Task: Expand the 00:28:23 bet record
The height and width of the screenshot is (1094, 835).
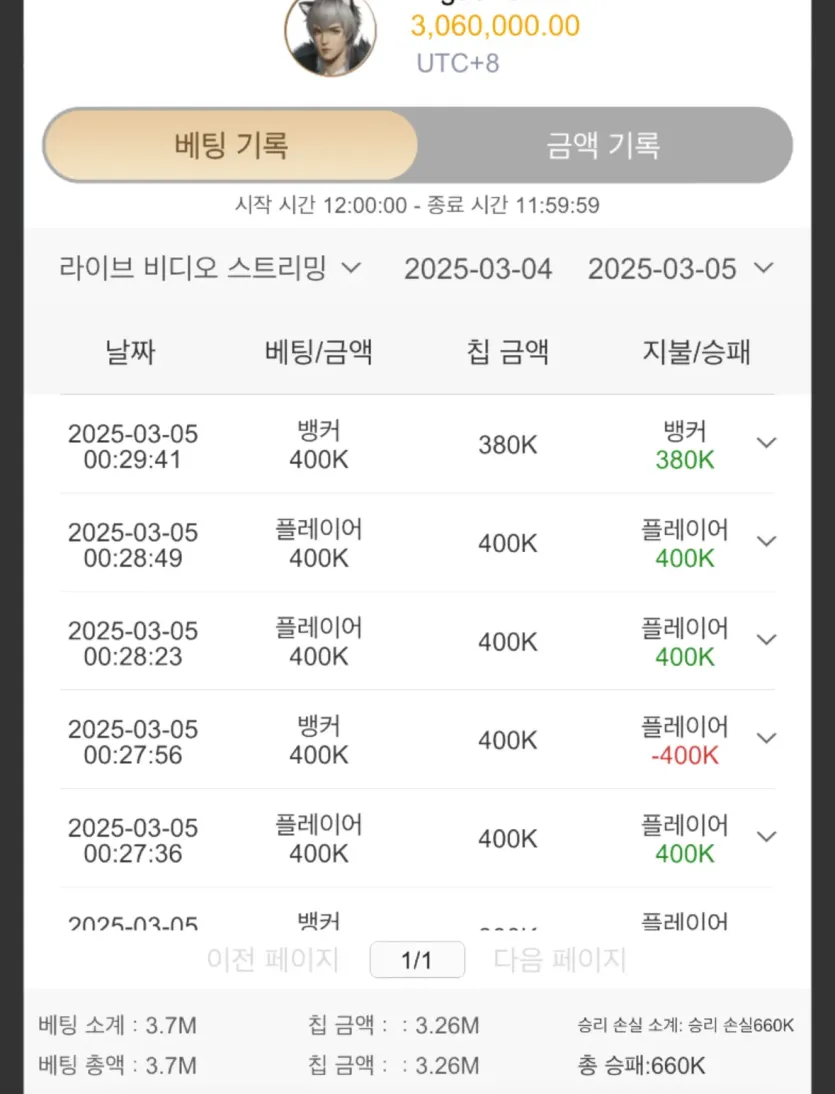Action: coord(767,640)
